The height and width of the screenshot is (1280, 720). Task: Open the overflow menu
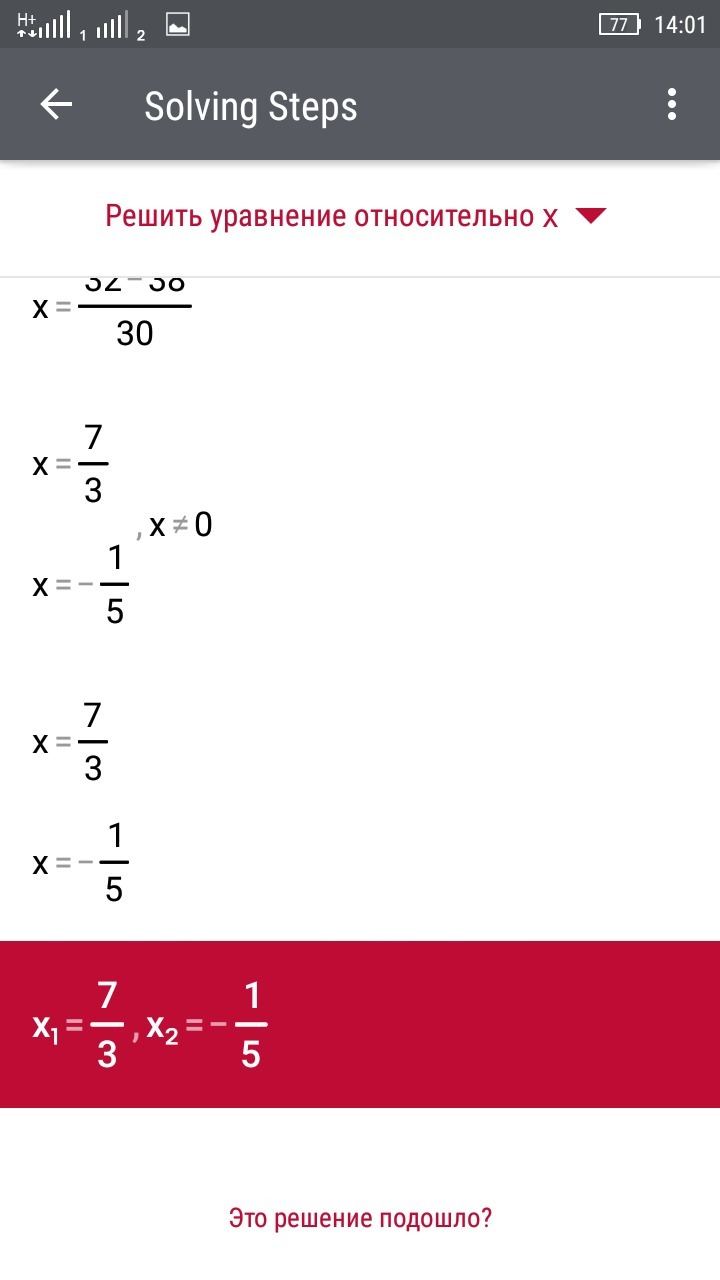(671, 105)
